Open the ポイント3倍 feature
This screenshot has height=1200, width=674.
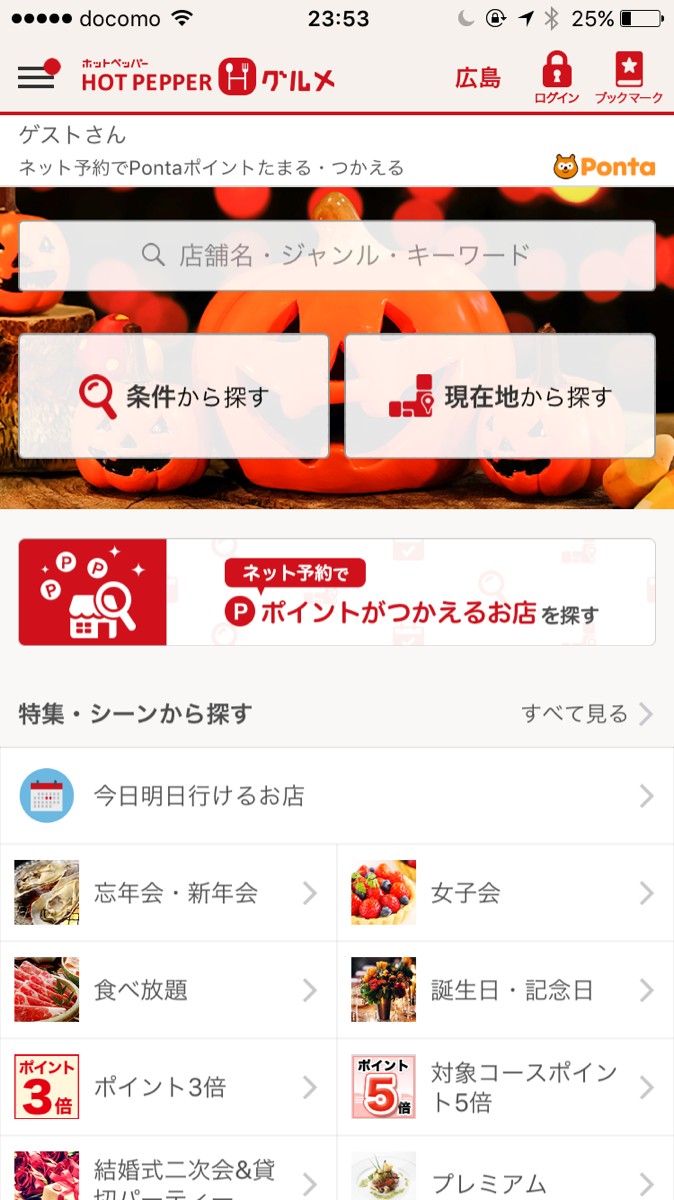pos(168,1087)
